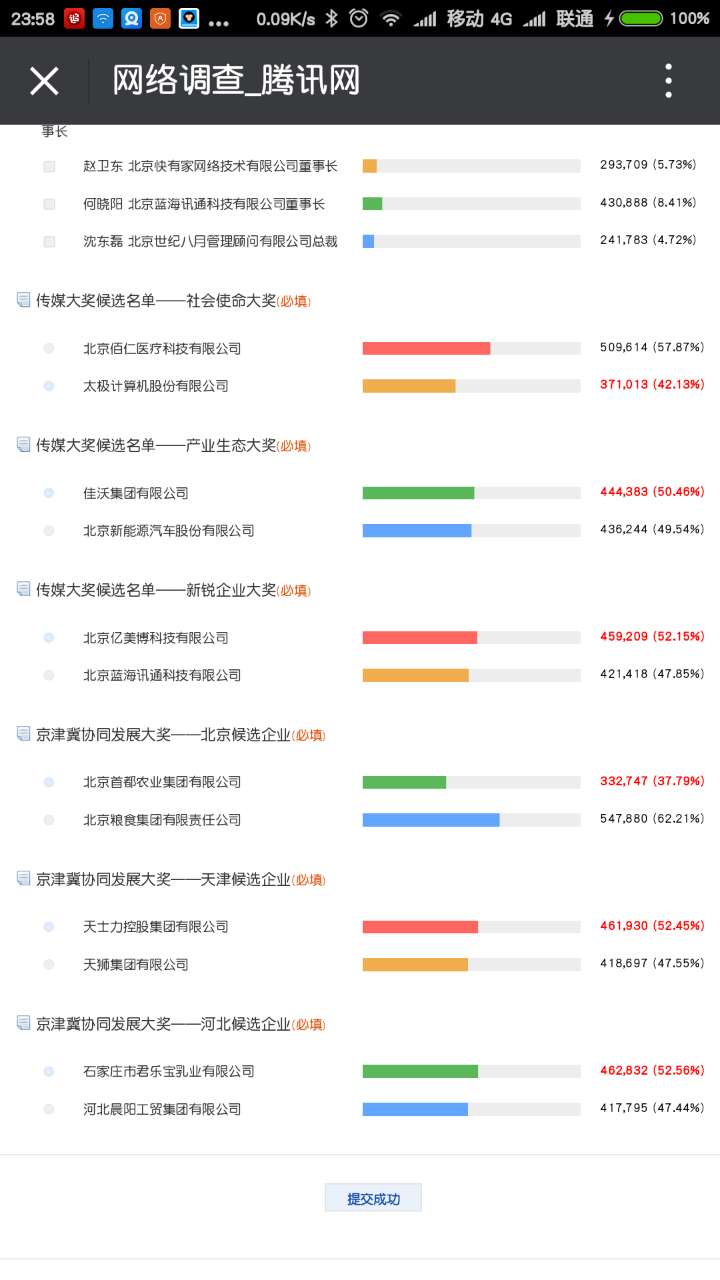Pick 北京新能源汽车股份有限公司
Screen dimensions: 720x1280
[49, 531]
